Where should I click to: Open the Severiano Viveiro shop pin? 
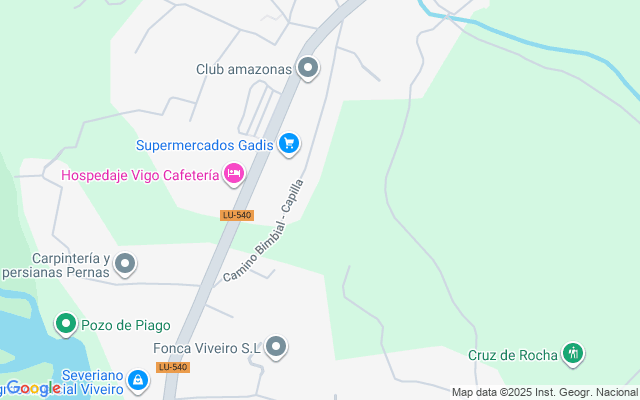click(x=138, y=381)
